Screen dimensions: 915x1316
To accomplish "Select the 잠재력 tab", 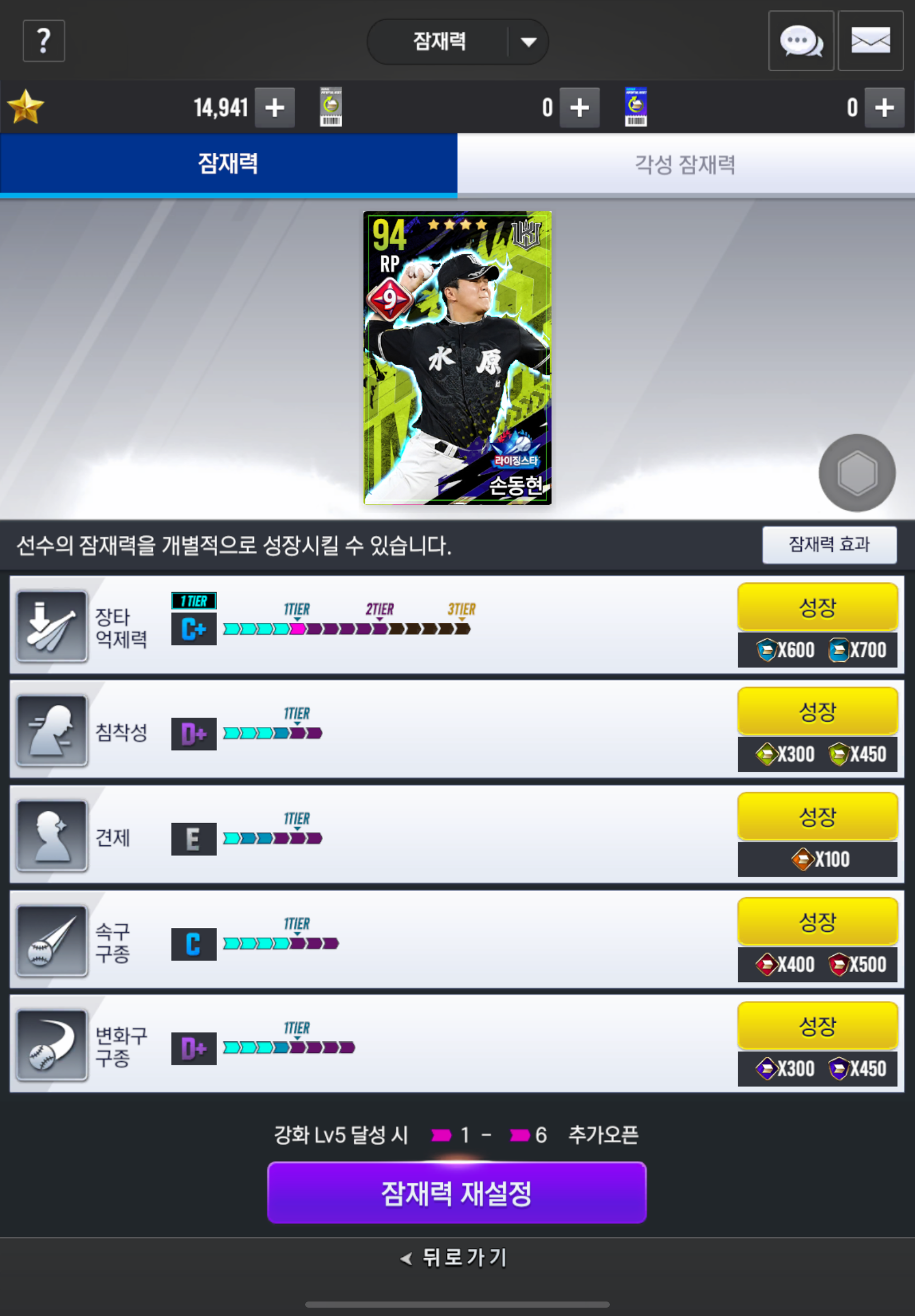I will click(228, 164).
